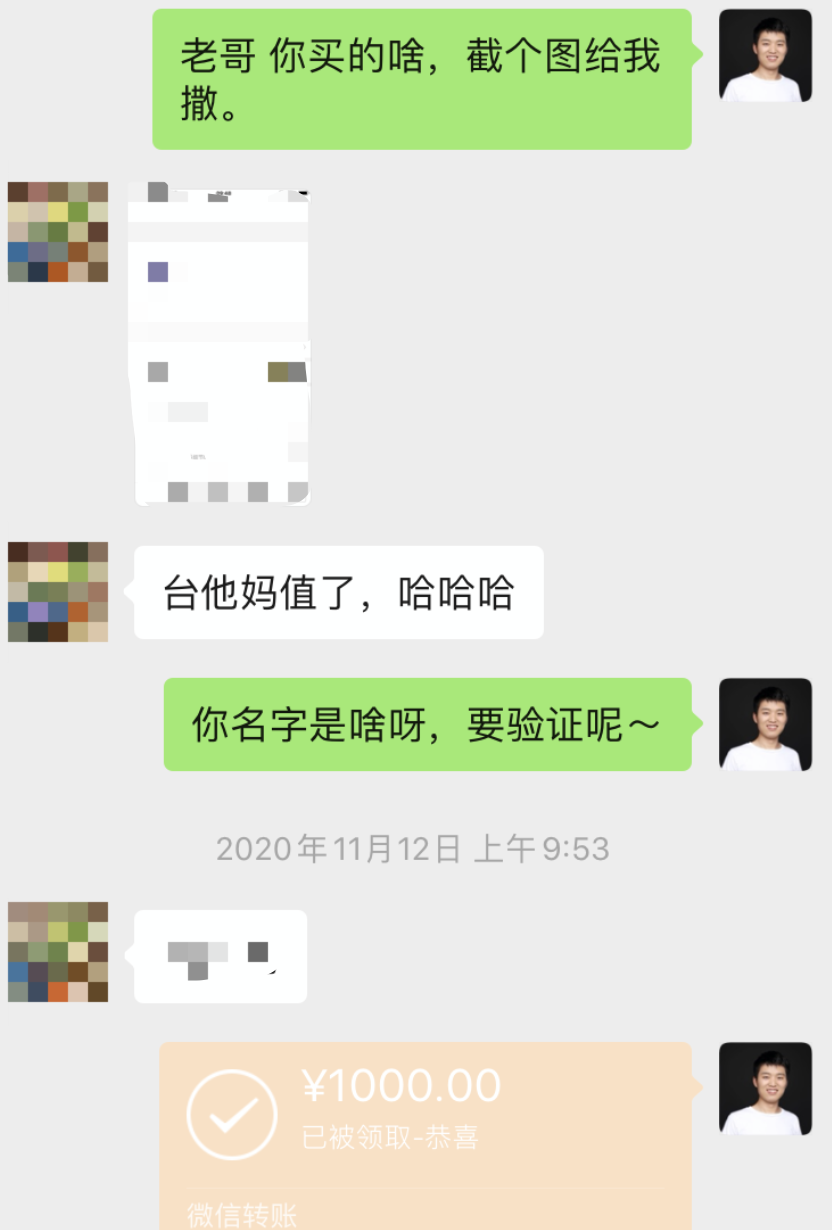Open my avatar beside 老哥 你买的啥 message
The image size is (832, 1230).
click(765, 55)
